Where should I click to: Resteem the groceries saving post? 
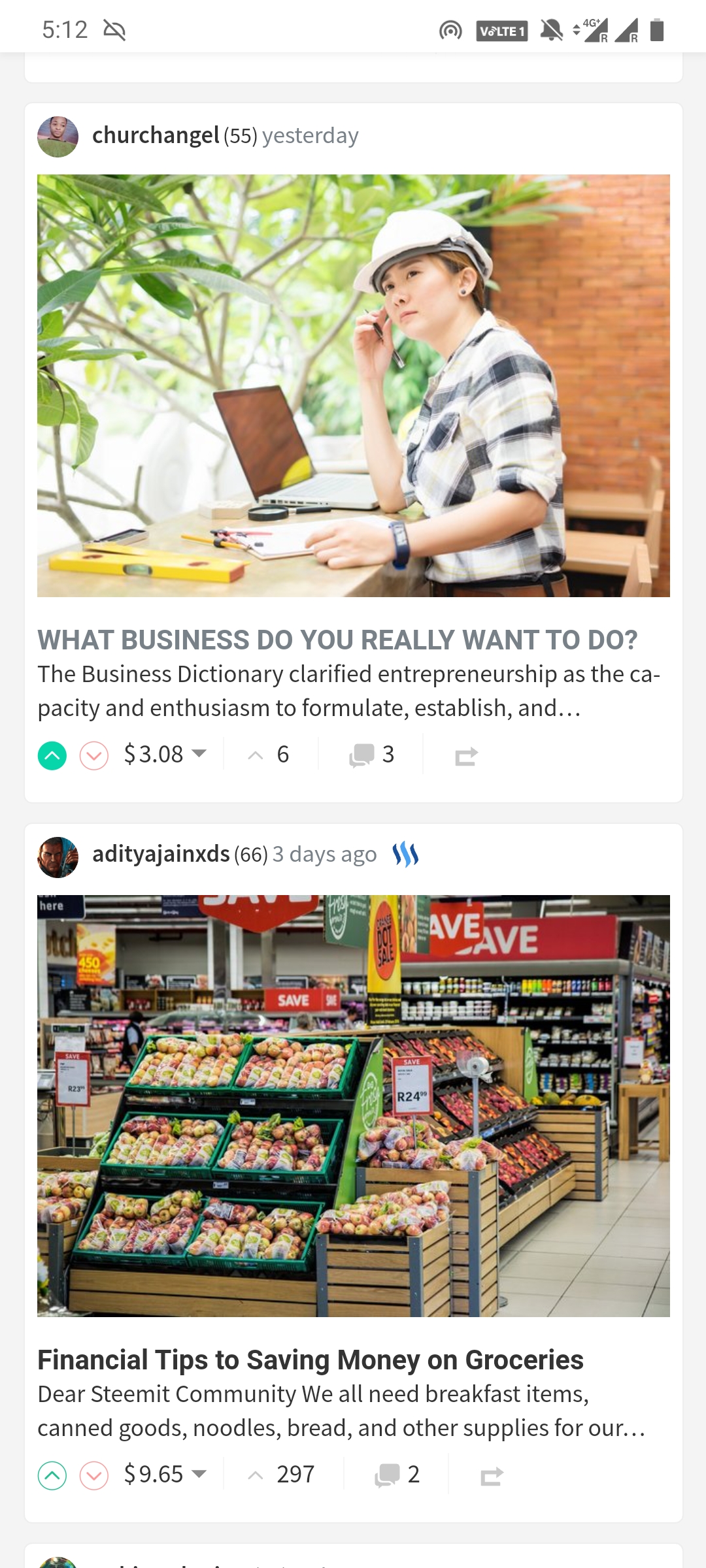coord(492,1476)
